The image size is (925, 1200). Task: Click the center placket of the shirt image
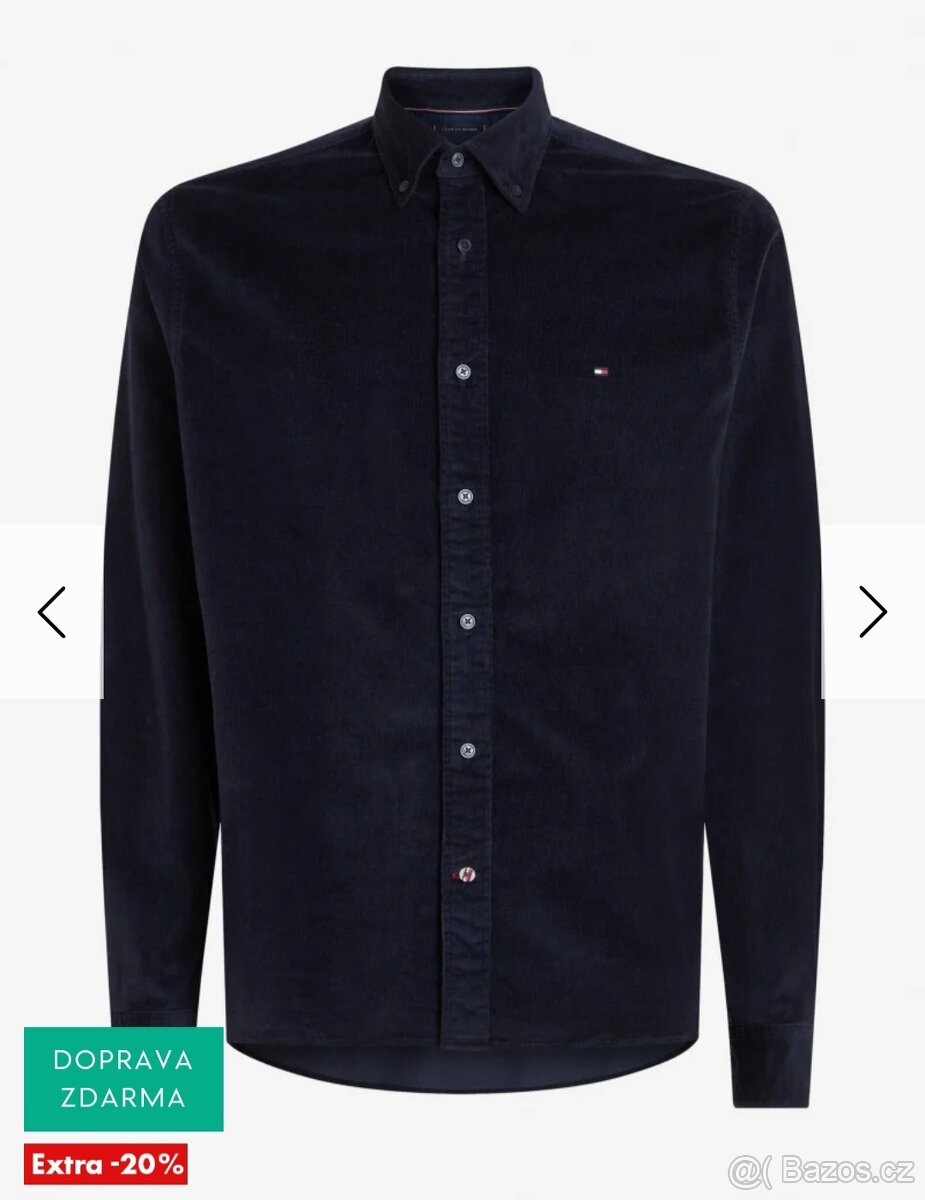[465, 620]
